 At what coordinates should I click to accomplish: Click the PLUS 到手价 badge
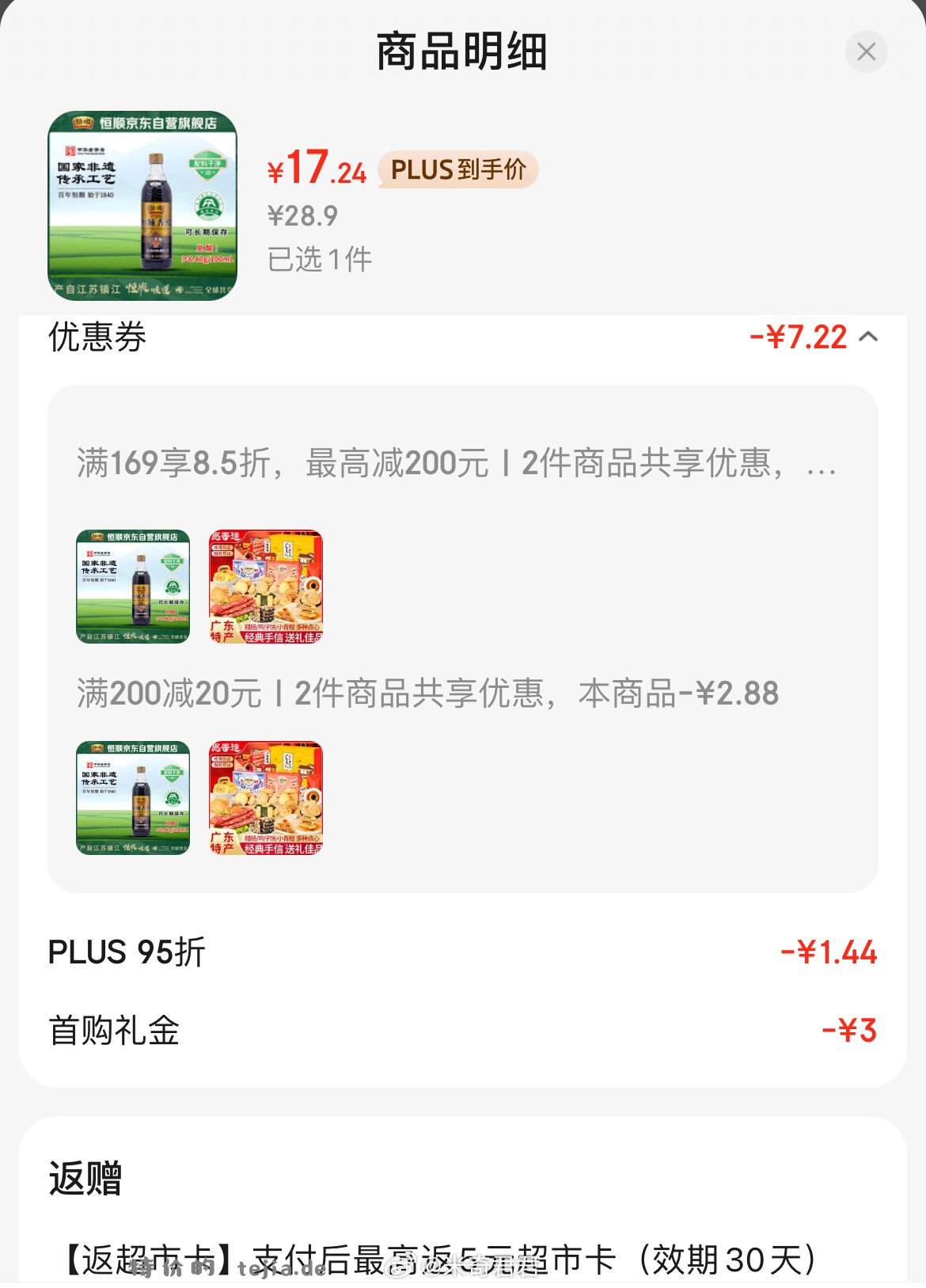point(457,170)
